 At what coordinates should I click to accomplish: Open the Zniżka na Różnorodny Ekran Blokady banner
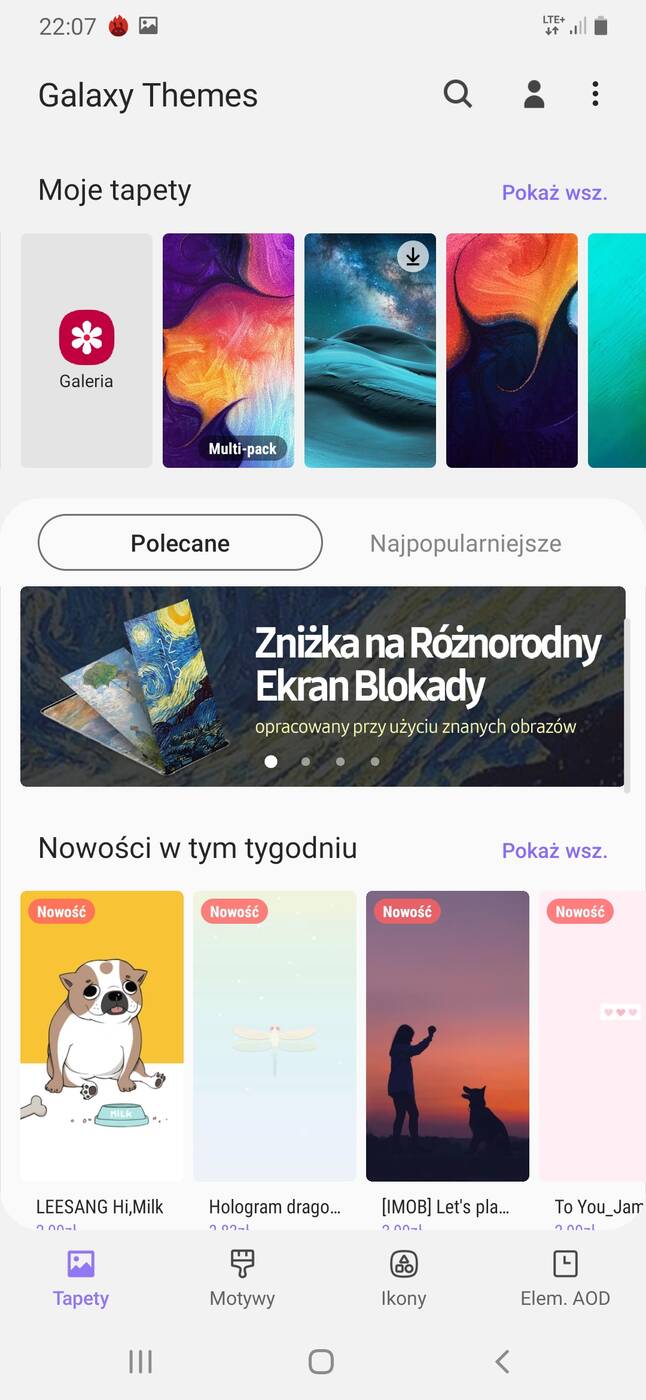[x=322, y=686]
